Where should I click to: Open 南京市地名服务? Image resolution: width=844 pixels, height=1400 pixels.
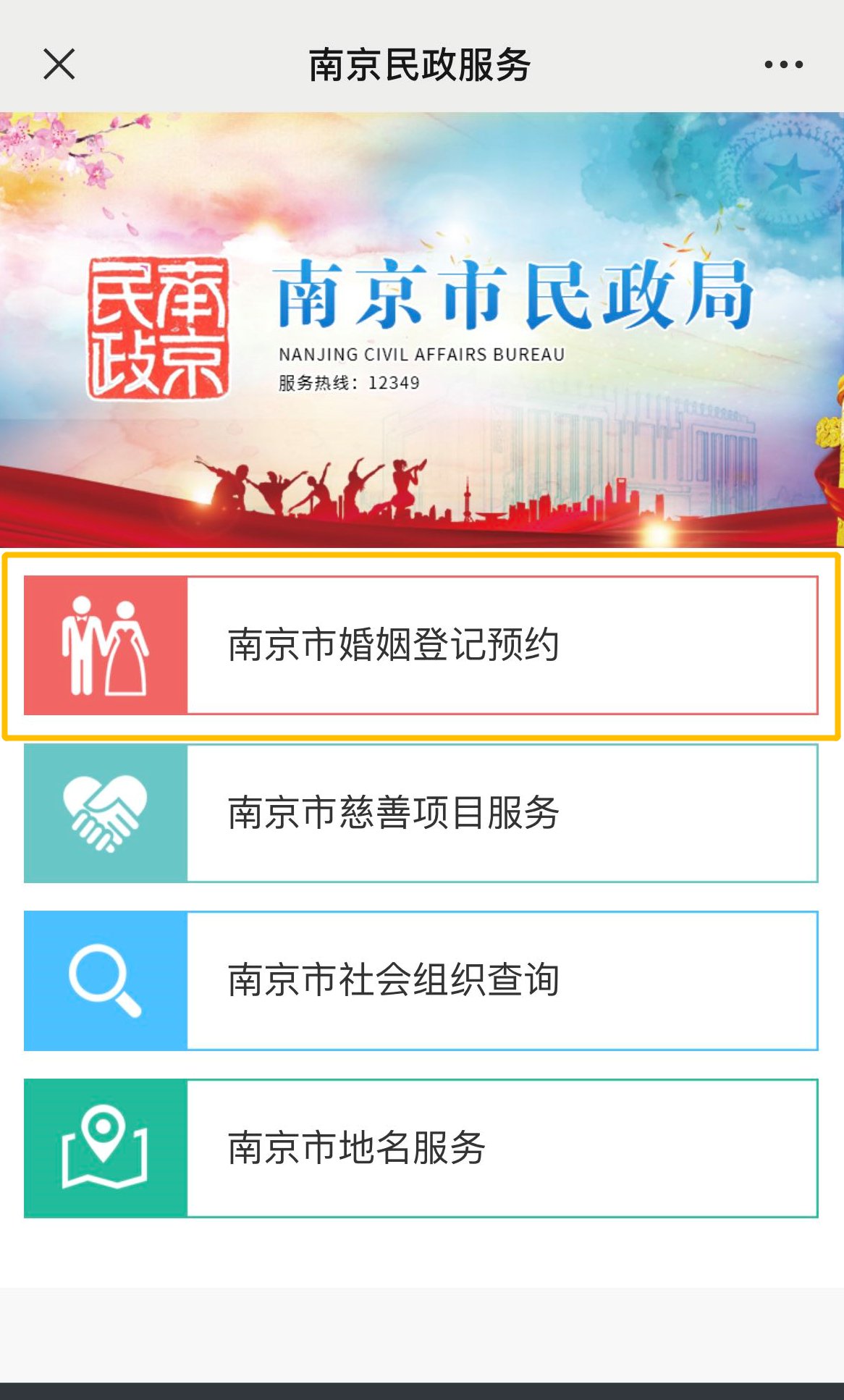coord(421,1148)
